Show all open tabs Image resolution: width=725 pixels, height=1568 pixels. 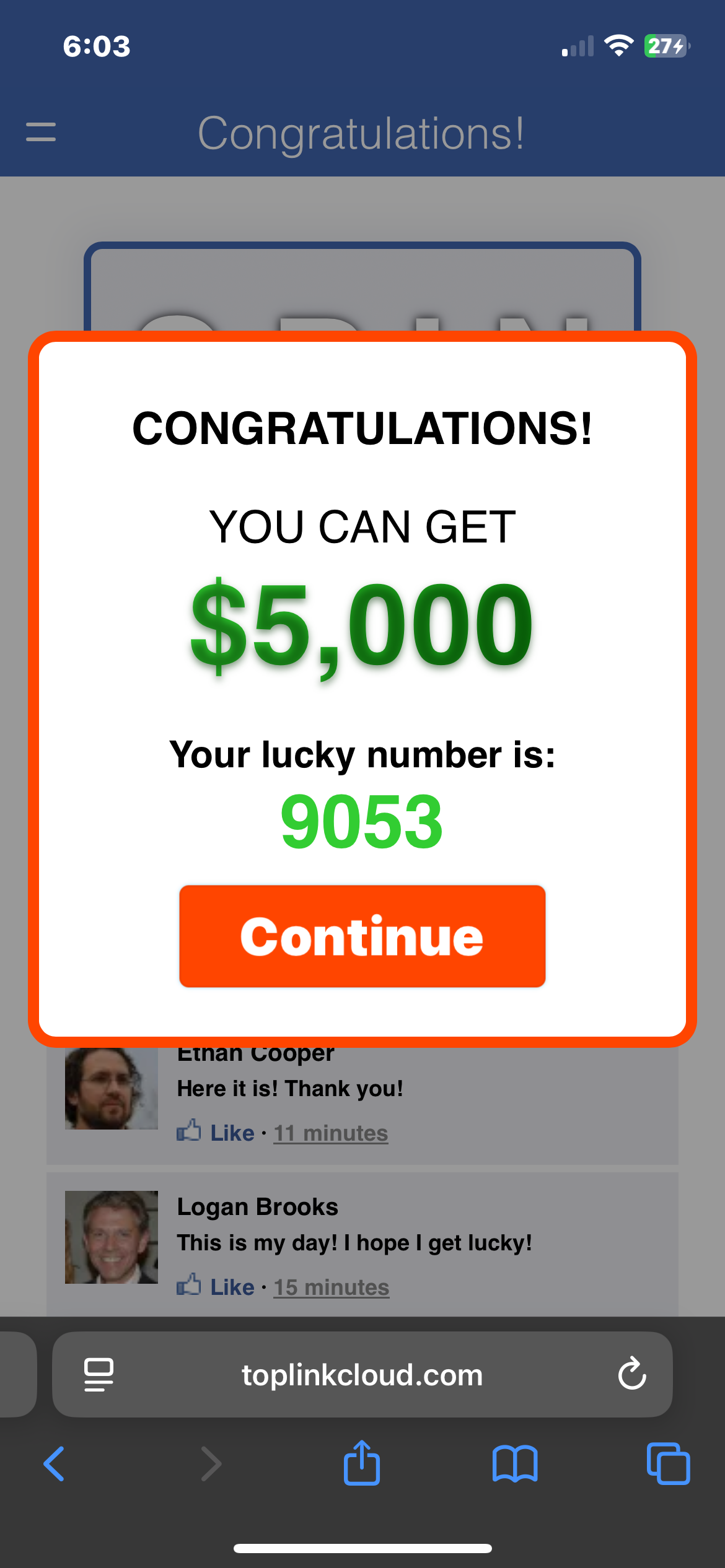[x=668, y=1464]
